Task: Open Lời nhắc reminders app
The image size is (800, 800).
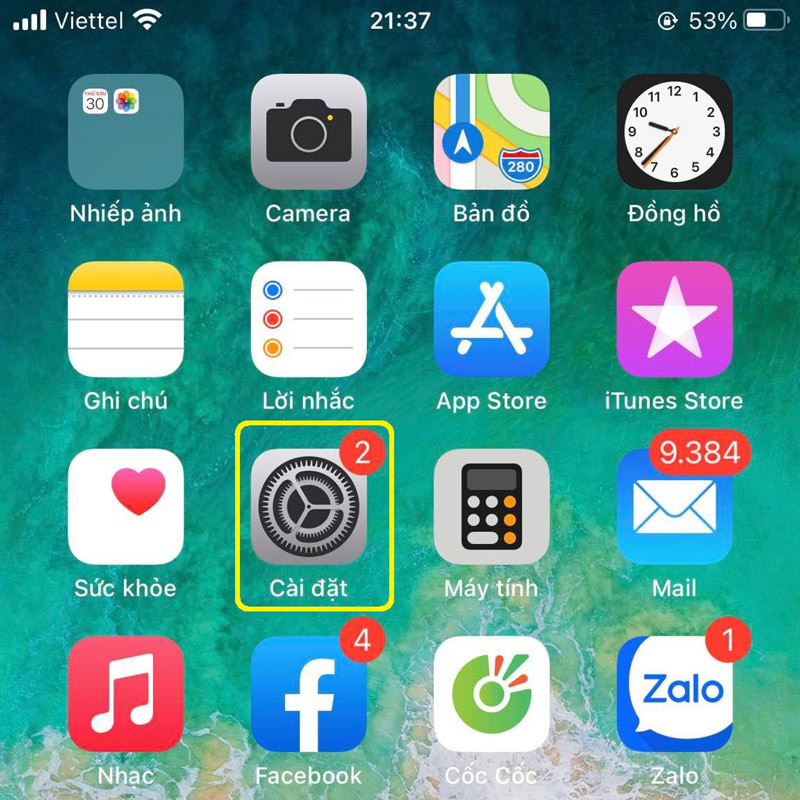Action: click(x=308, y=319)
